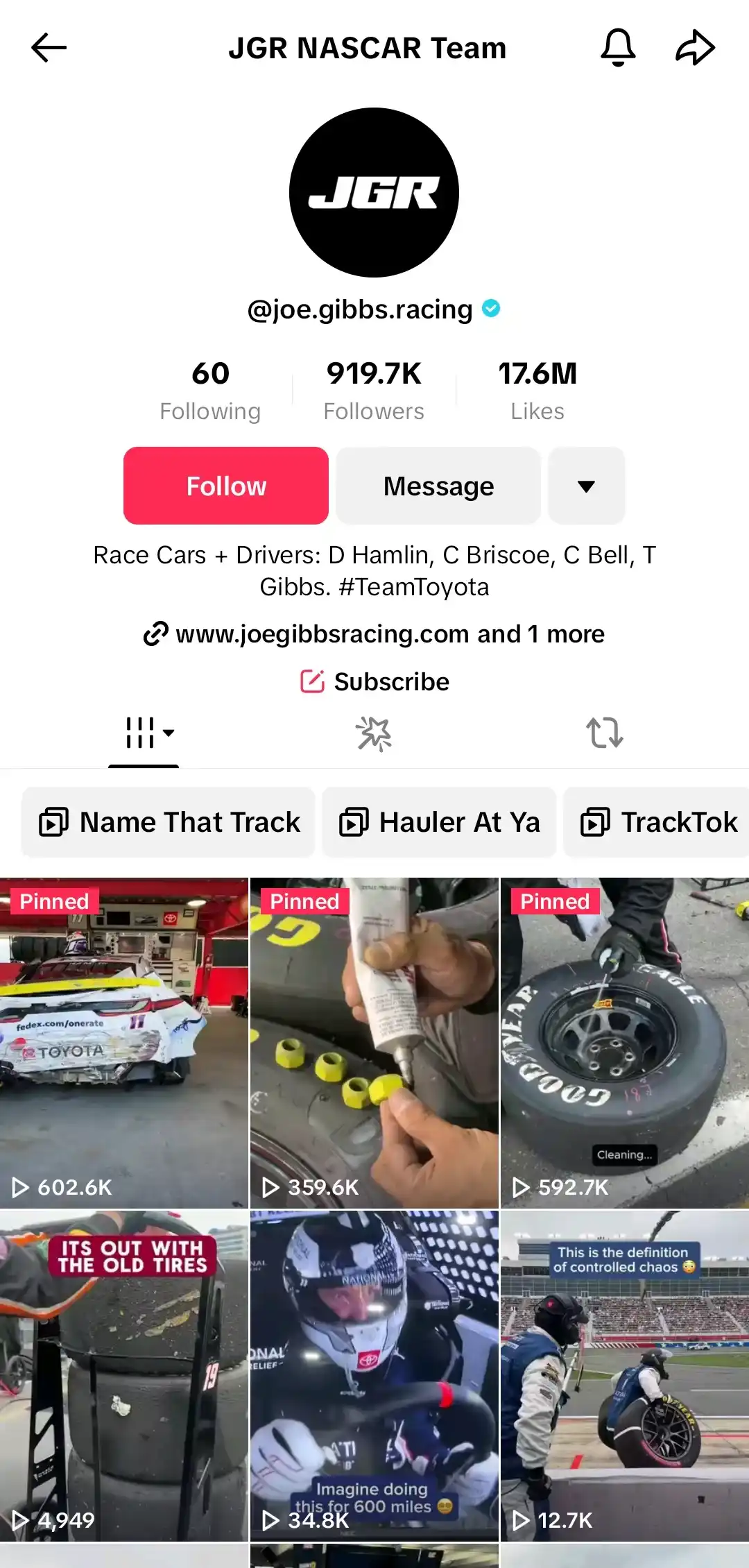Click the verified badge next to username
The image size is (749, 1568).
pyautogui.click(x=490, y=309)
